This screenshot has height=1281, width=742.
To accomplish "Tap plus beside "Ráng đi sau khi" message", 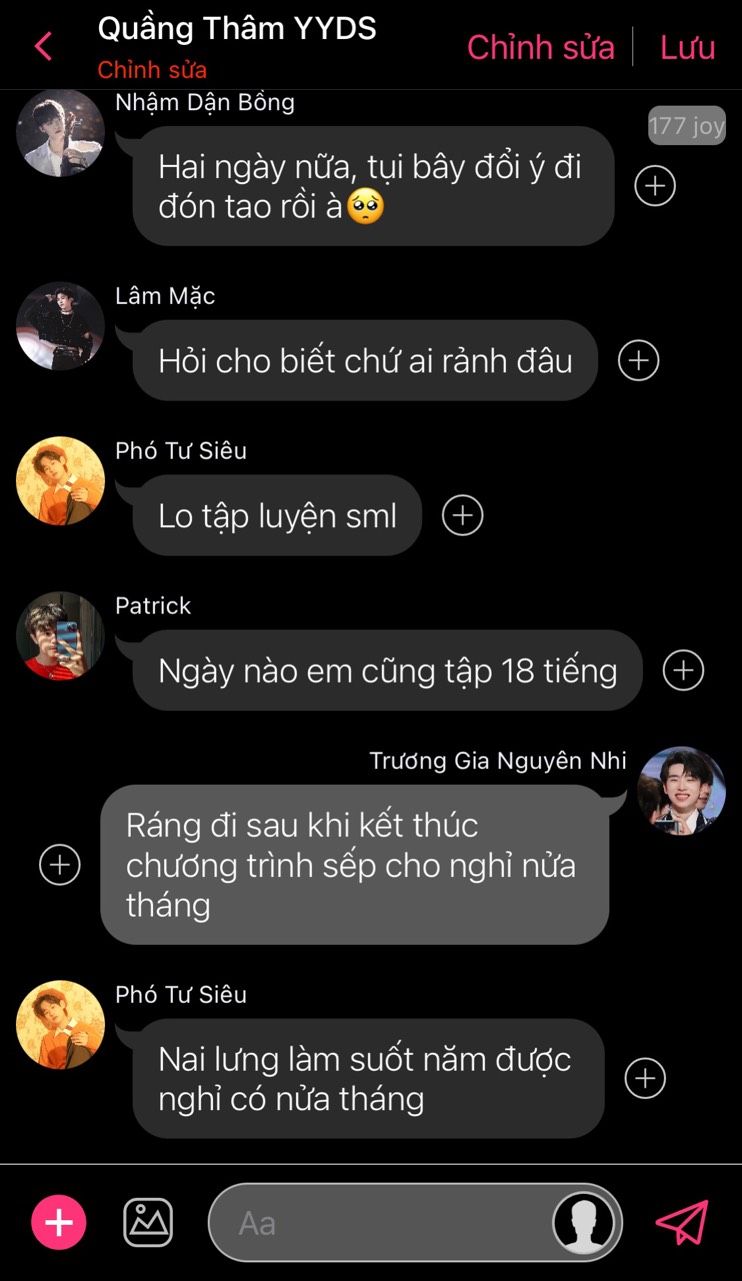I will click(59, 864).
